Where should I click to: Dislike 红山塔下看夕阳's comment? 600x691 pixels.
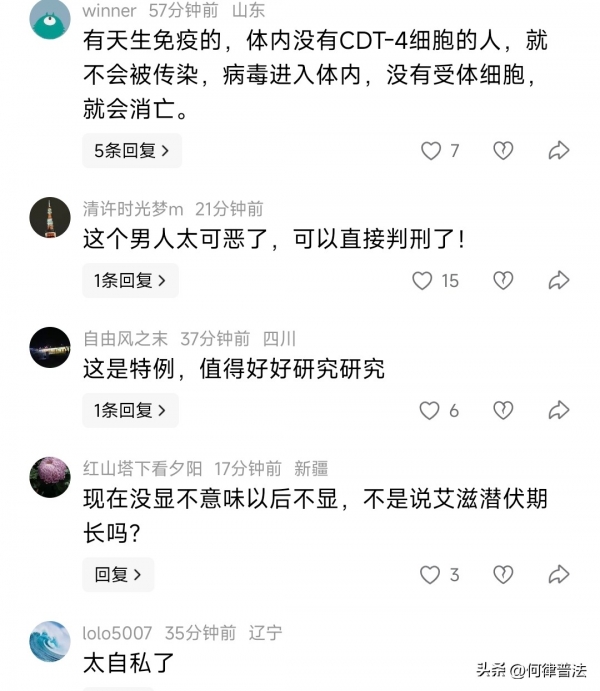(503, 575)
